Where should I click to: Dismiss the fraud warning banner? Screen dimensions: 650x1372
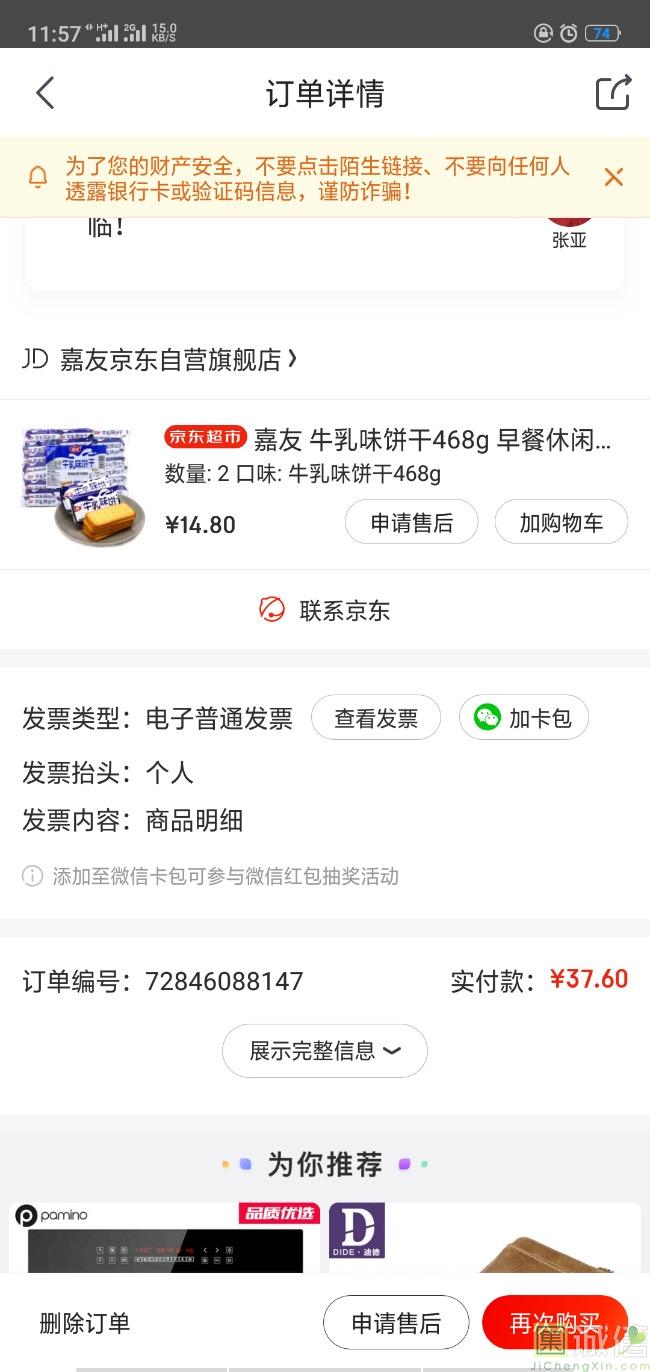pyautogui.click(x=613, y=177)
